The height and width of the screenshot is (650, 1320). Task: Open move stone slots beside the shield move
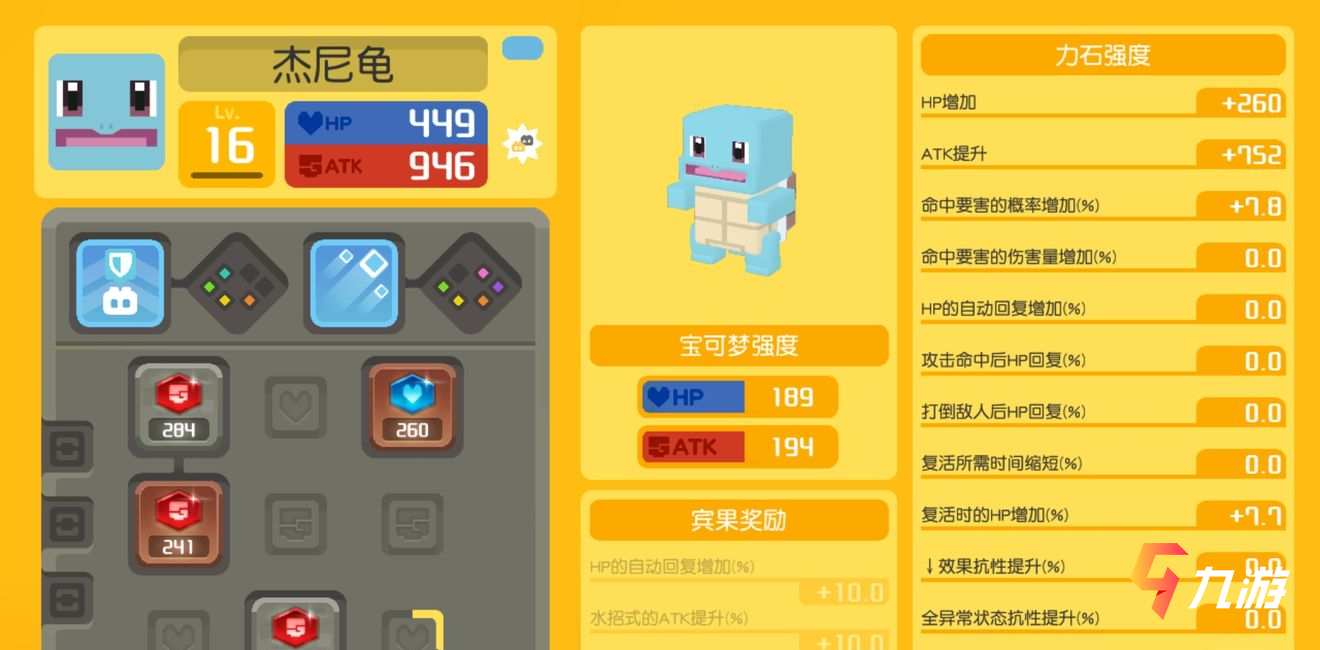(237, 284)
